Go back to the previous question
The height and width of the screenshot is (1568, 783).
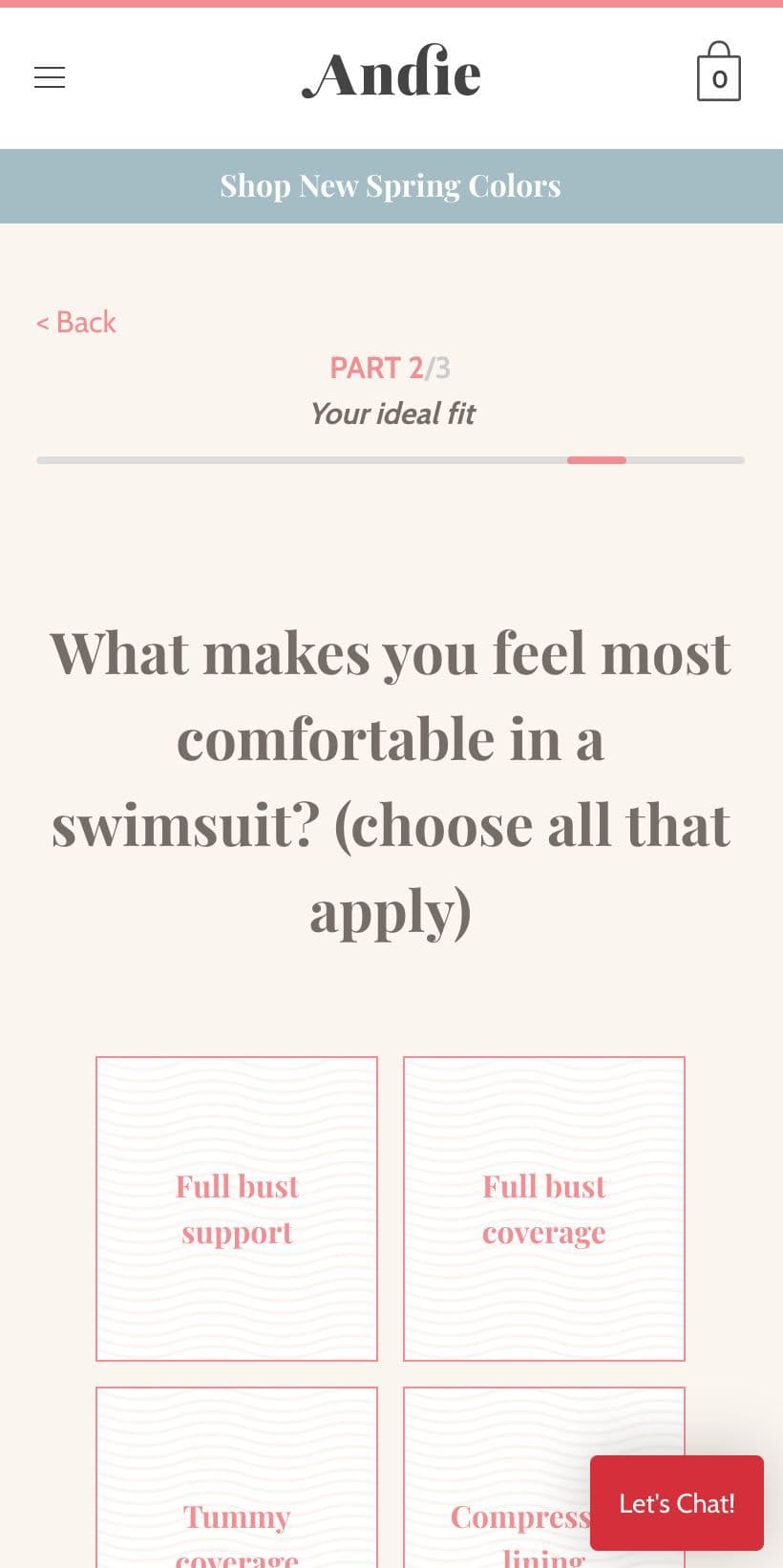coord(76,323)
